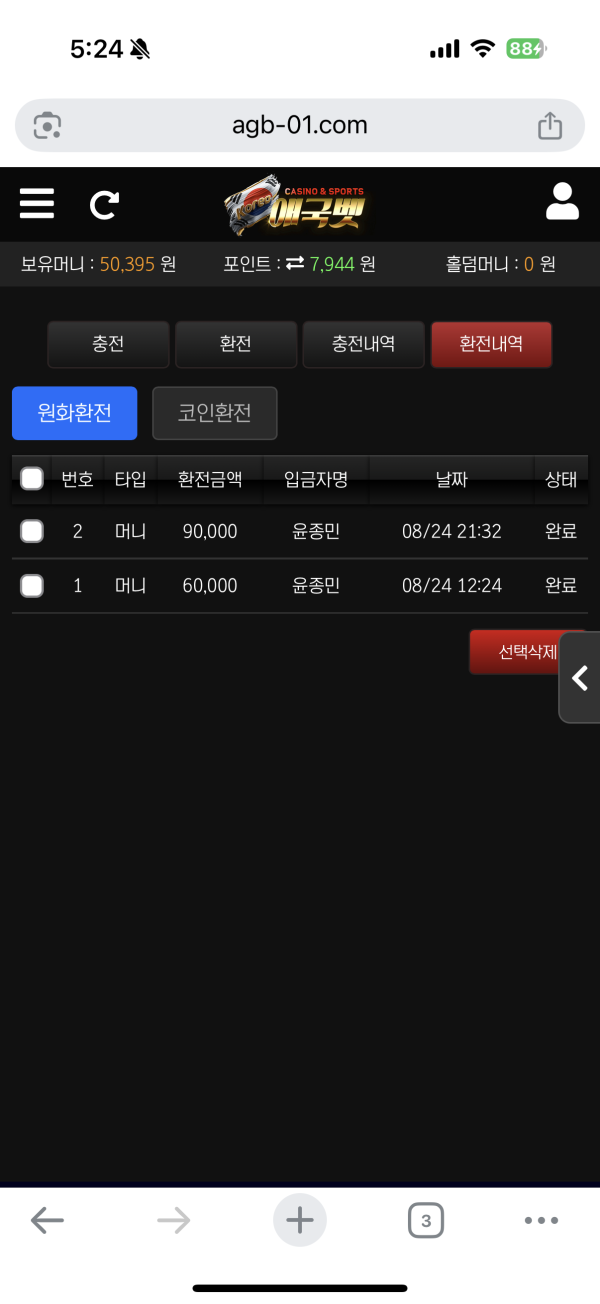Open the browser tab switcher
Image resolution: width=600 pixels, height=1304 pixels.
[x=426, y=1220]
